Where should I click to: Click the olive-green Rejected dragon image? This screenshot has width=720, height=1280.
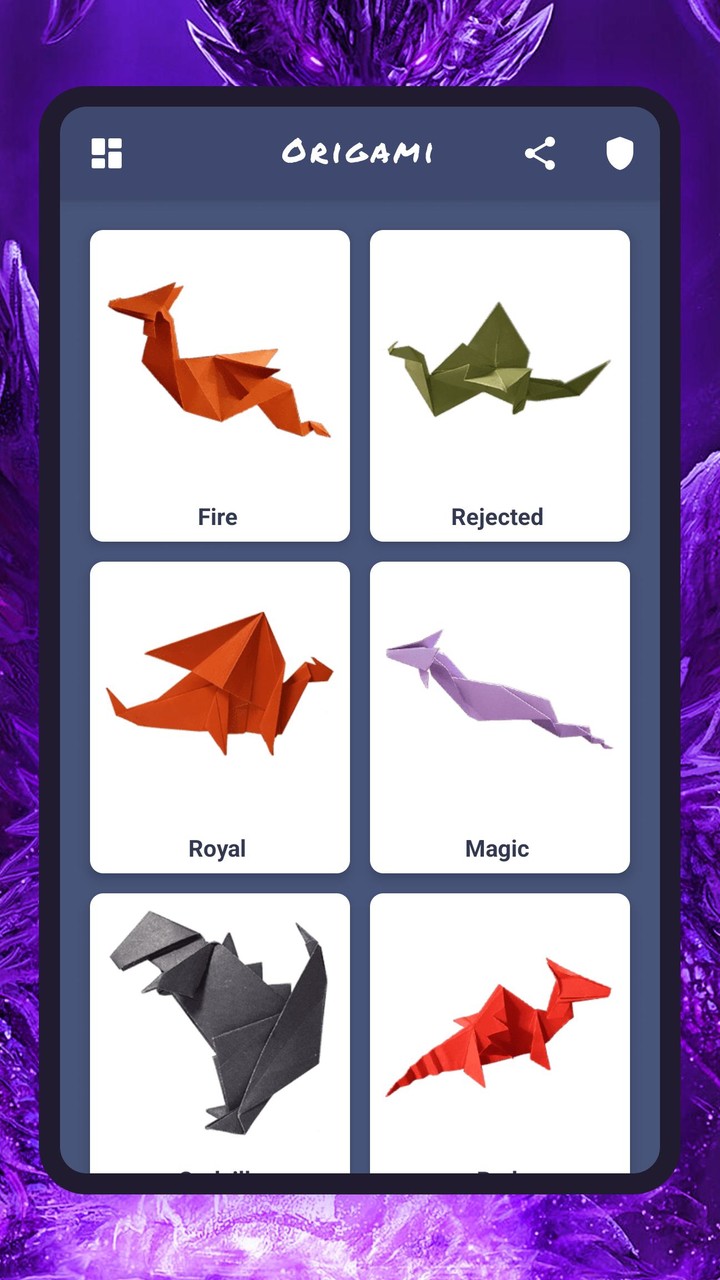[499, 365]
